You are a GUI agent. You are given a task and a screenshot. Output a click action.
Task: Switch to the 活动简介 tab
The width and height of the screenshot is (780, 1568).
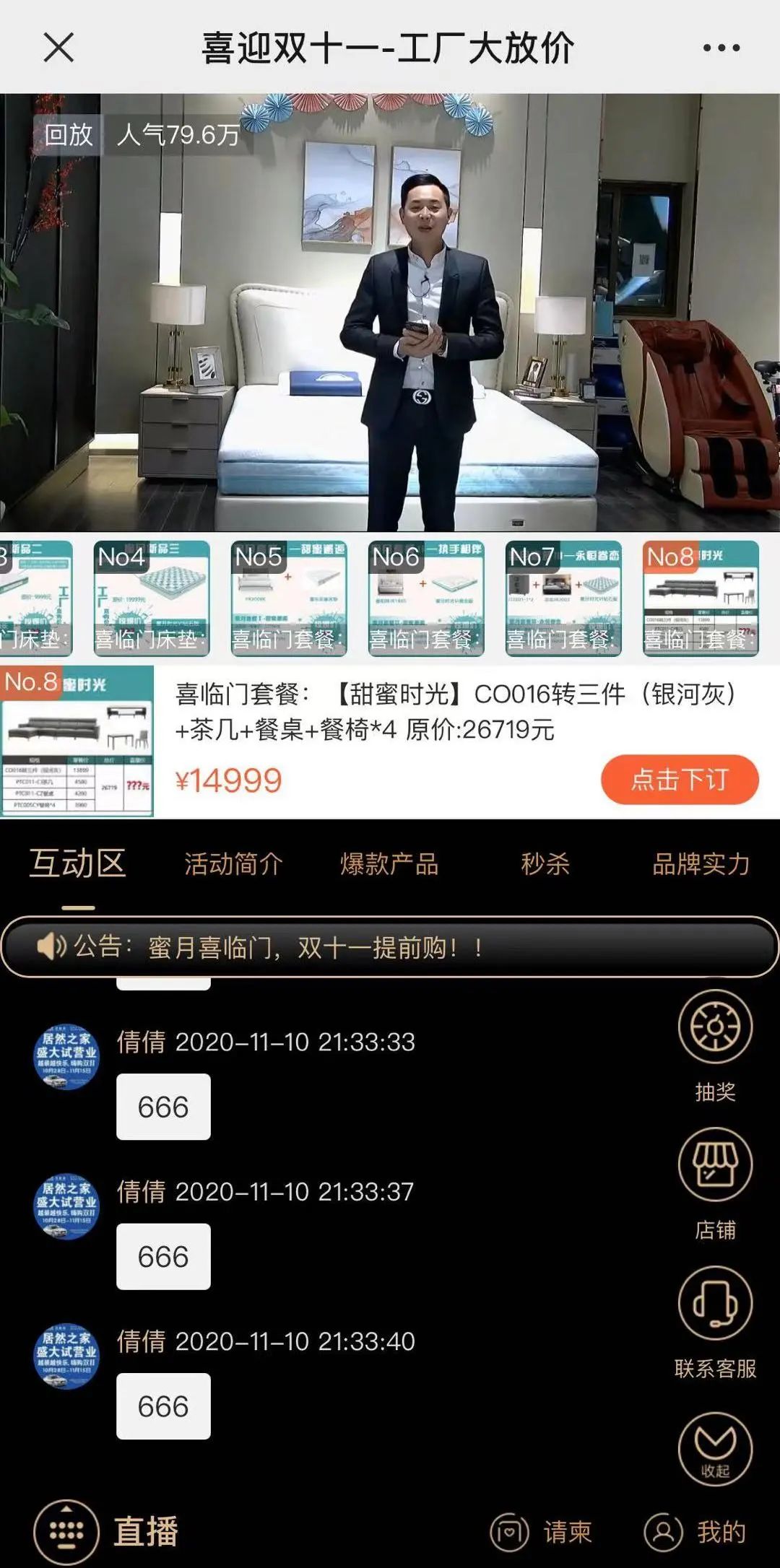tap(233, 863)
